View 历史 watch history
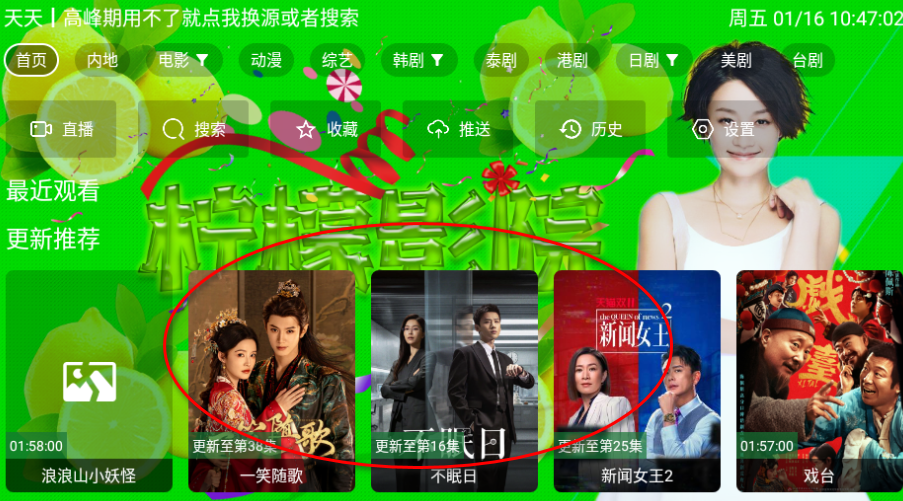The width and height of the screenshot is (903, 501). (591, 129)
